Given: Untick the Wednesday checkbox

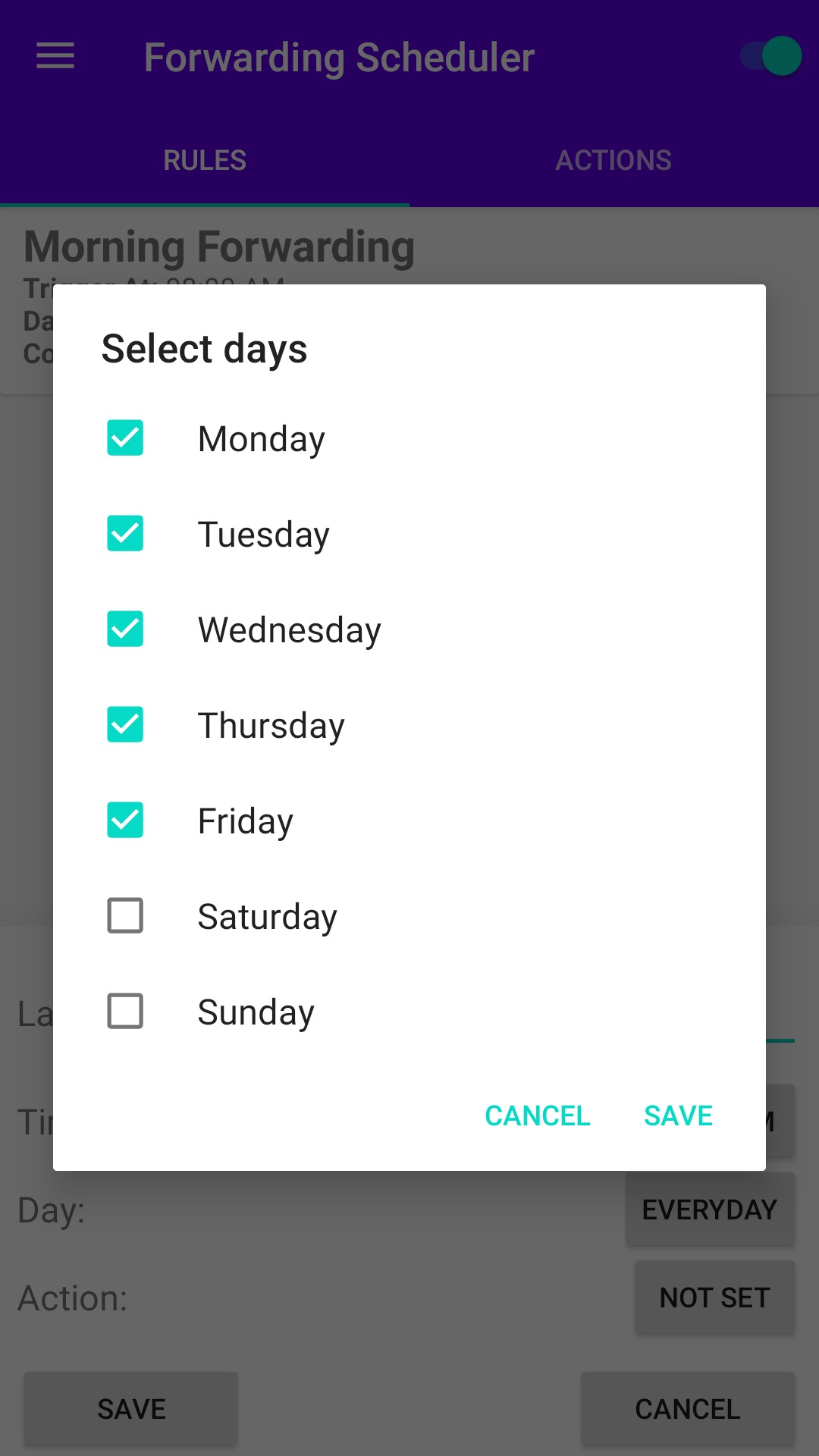Looking at the screenshot, I should click(125, 629).
